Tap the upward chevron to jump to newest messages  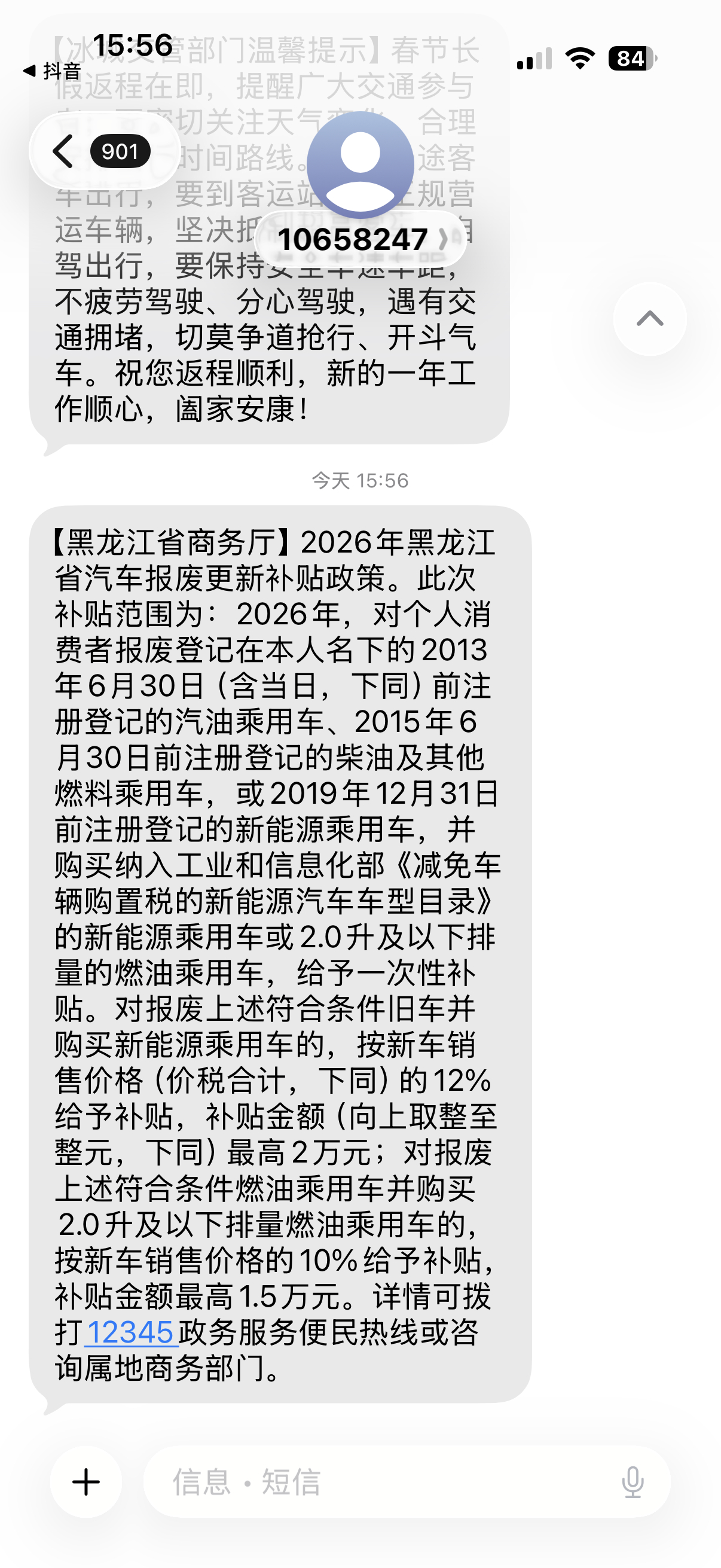pyautogui.click(x=649, y=319)
